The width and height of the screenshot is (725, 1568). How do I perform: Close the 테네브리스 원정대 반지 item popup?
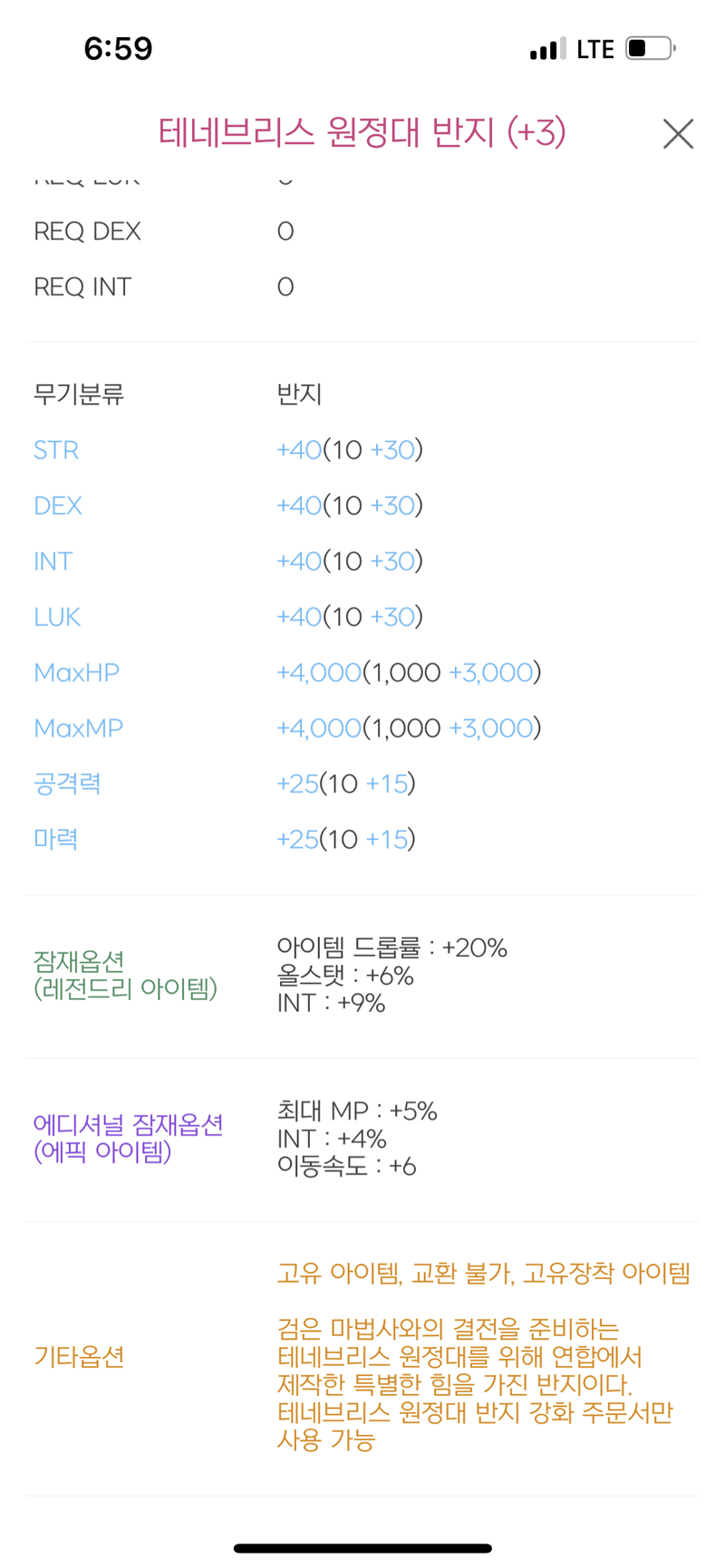click(x=678, y=134)
